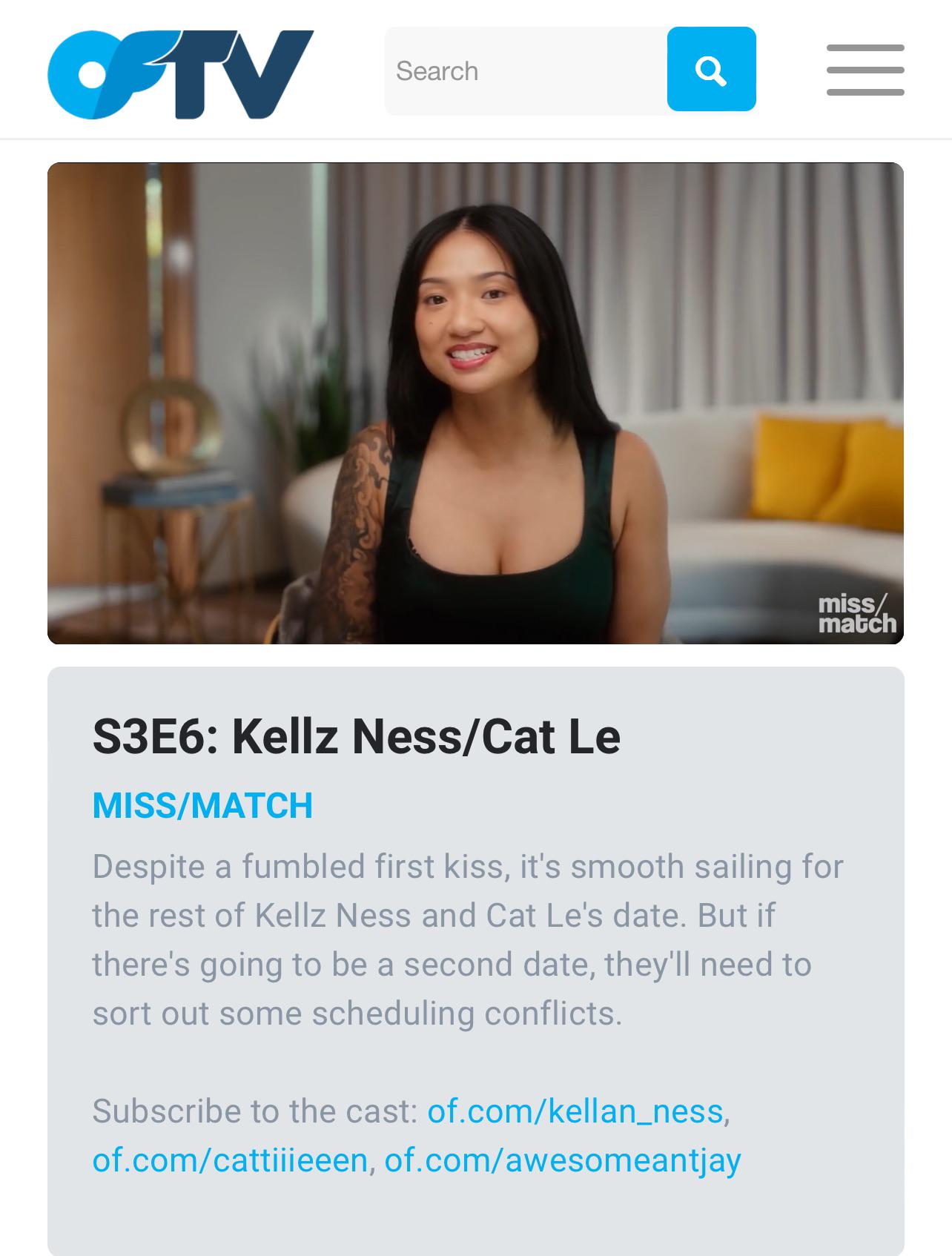
Task: Play the S3E6 Kellz Ness/Cat Le video
Action: pyautogui.click(x=475, y=403)
